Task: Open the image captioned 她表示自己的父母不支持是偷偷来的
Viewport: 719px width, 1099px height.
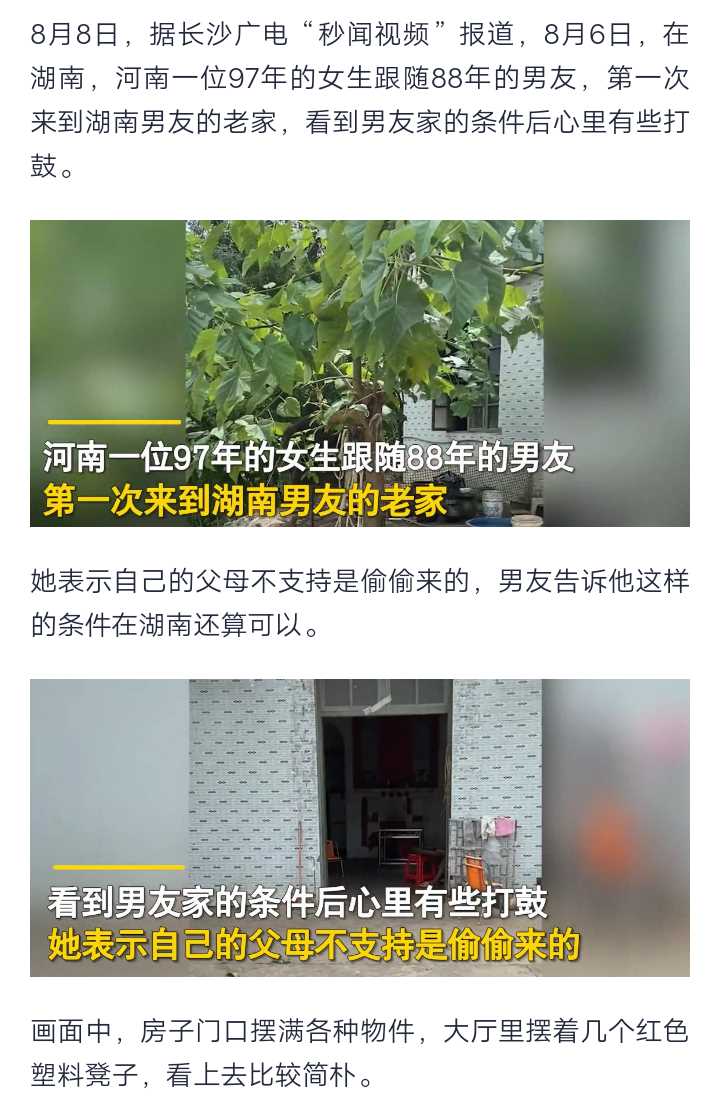Action: (359, 827)
